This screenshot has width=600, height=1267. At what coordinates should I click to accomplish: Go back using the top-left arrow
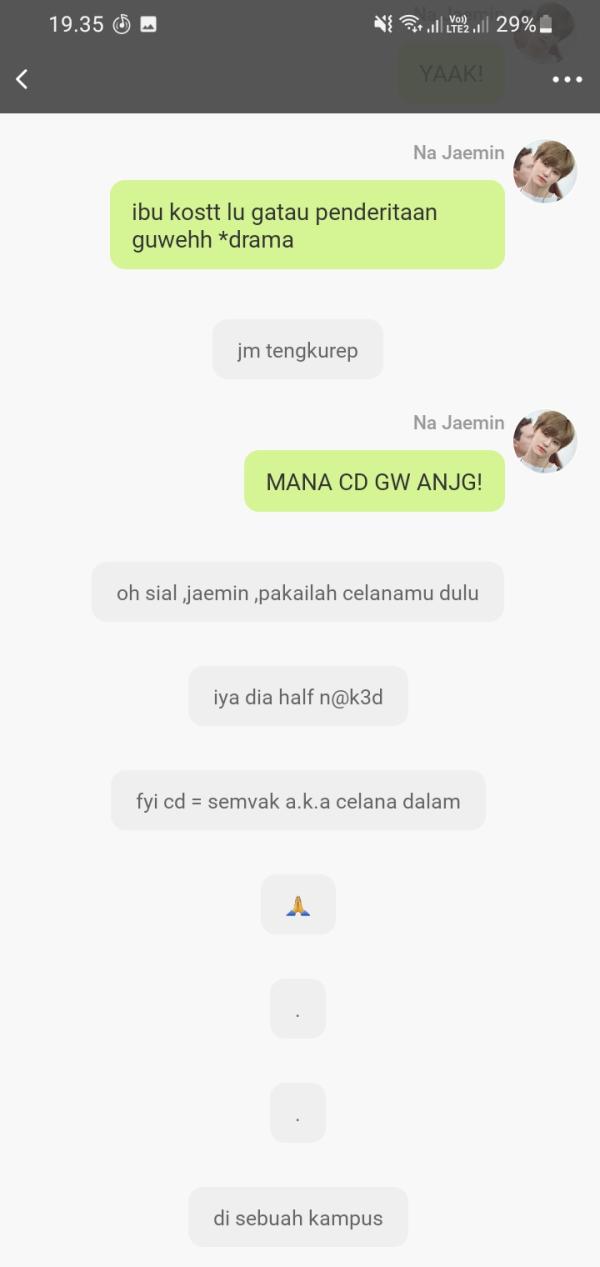[22, 78]
